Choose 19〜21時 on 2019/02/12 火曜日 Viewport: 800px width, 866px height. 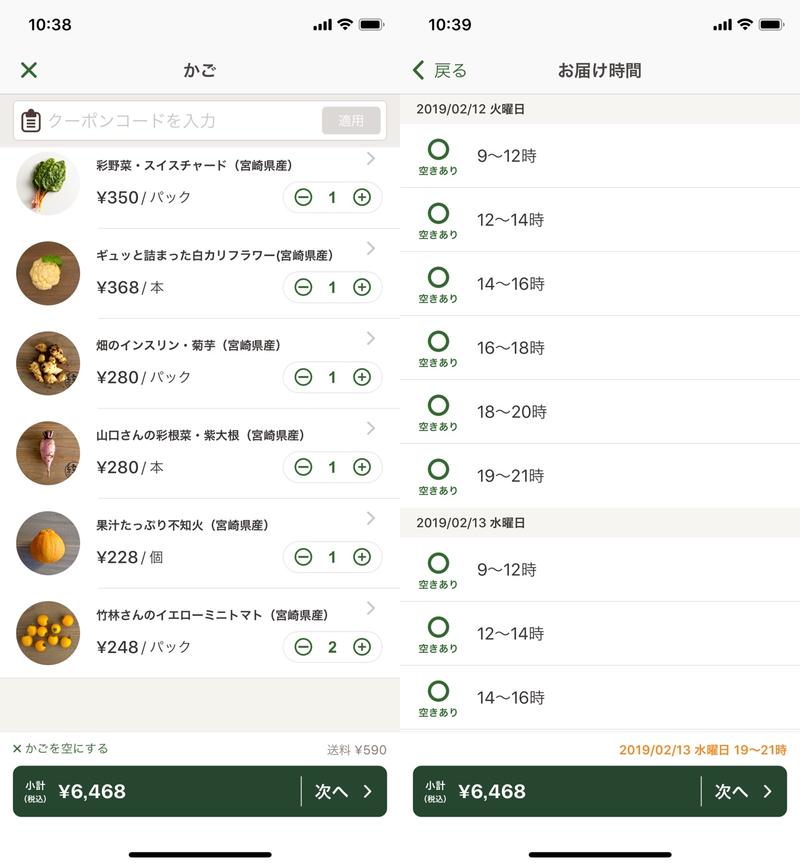tap(600, 476)
